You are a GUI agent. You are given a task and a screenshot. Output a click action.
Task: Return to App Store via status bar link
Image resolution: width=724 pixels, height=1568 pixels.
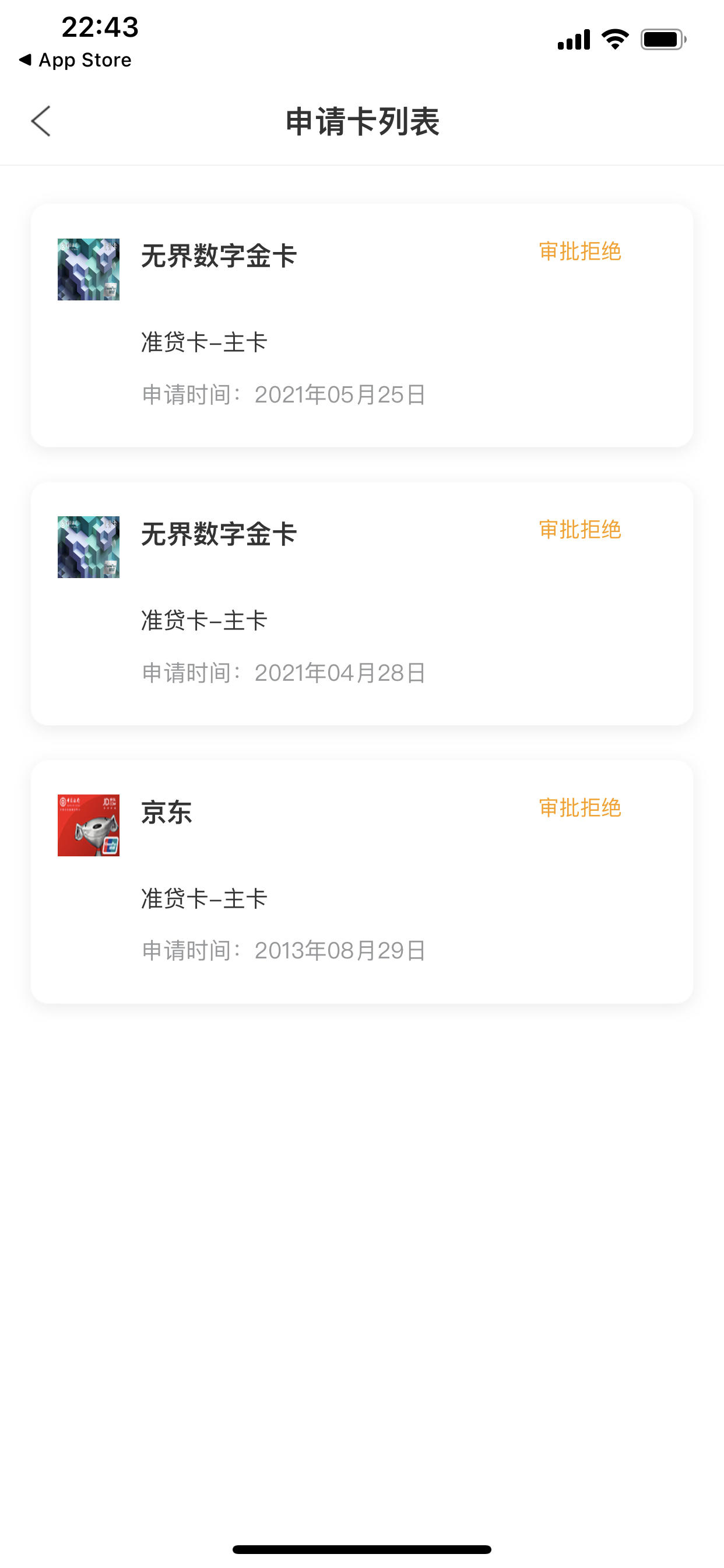point(75,60)
